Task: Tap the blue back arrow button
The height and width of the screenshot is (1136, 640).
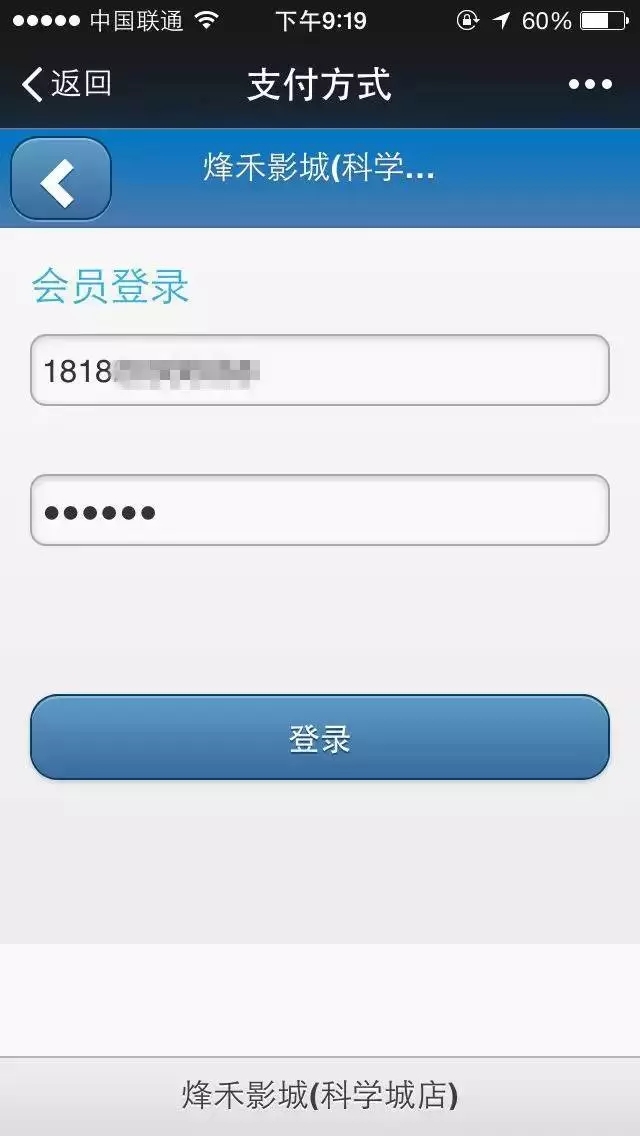Action: coord(60,180)
